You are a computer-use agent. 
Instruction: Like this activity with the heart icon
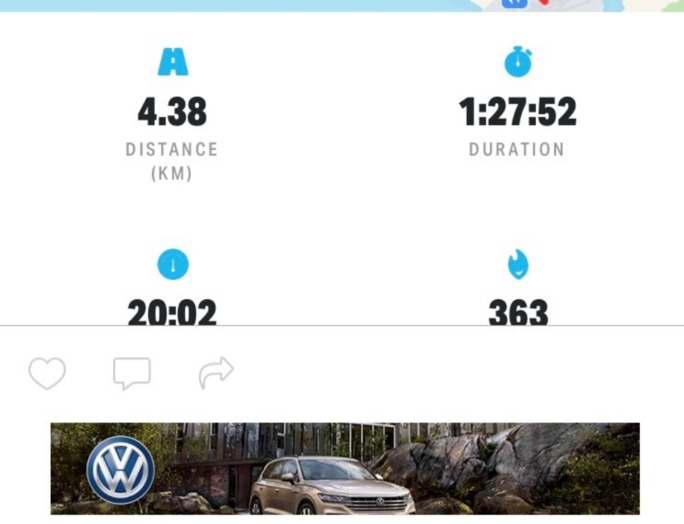coord(46,374)
